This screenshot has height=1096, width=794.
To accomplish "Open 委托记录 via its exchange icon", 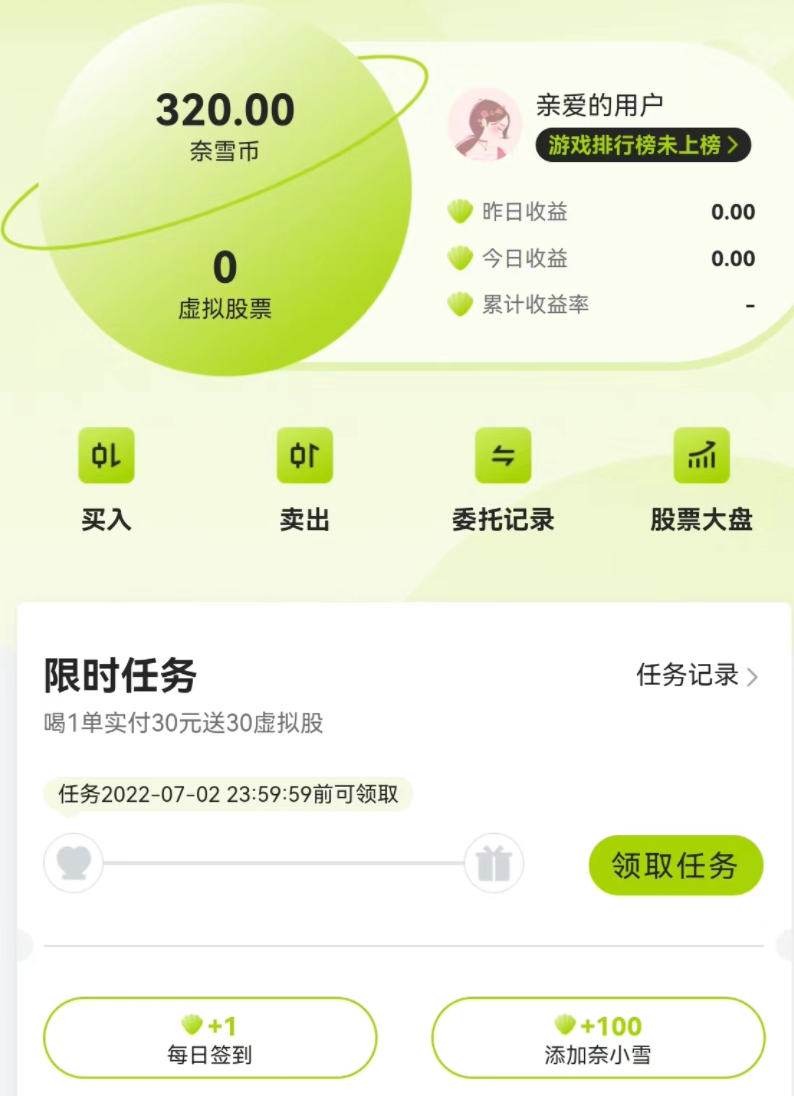I will (x=503, y=455).
